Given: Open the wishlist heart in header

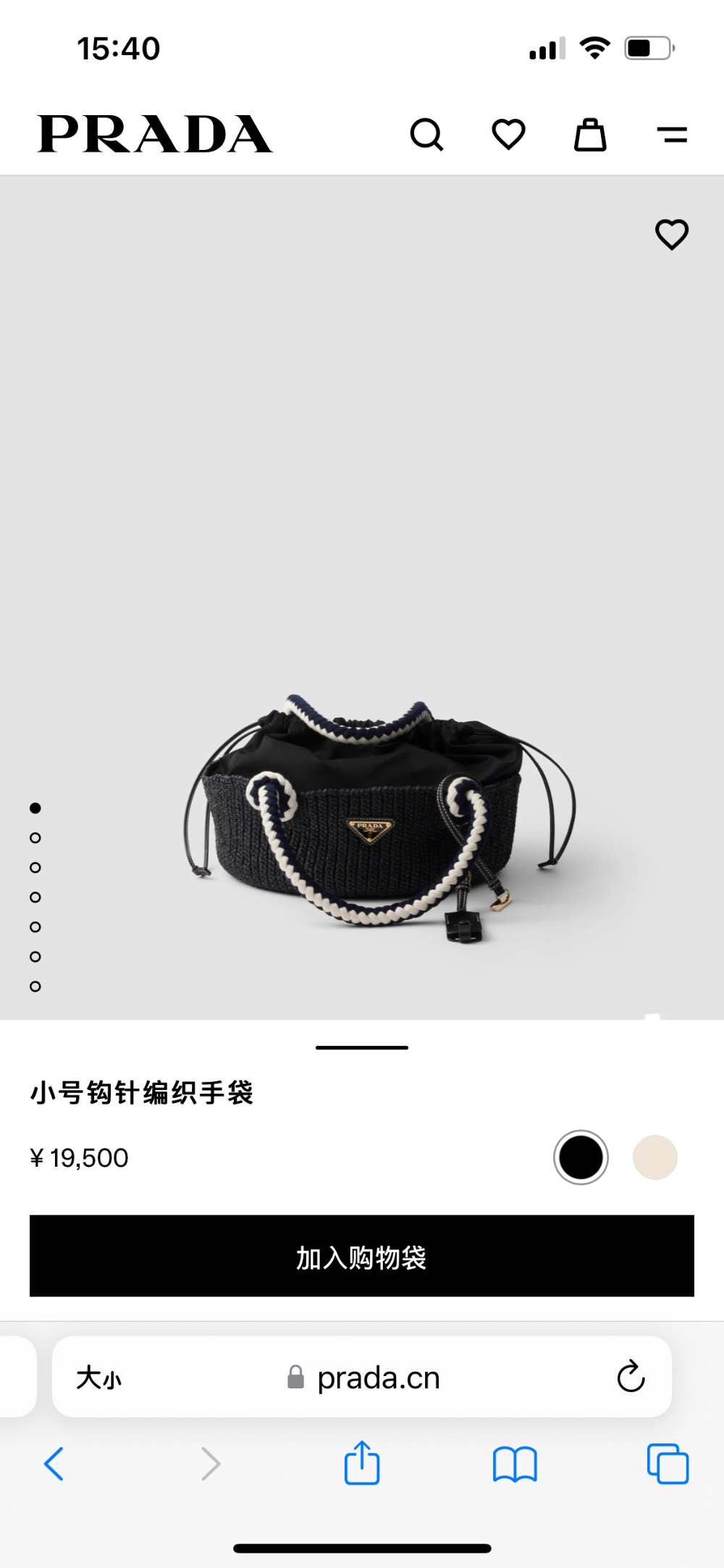Looking at the screenshot, I should pos(508,135).
